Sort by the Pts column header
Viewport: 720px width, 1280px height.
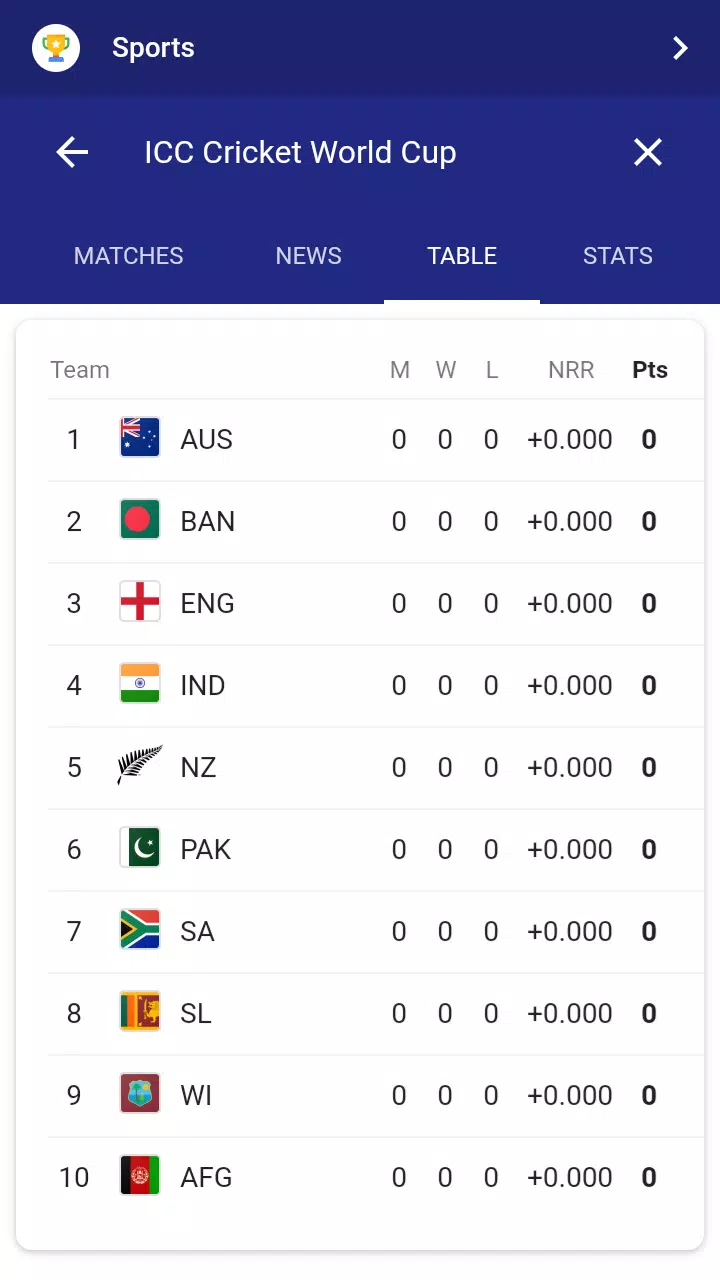(650, 369)
